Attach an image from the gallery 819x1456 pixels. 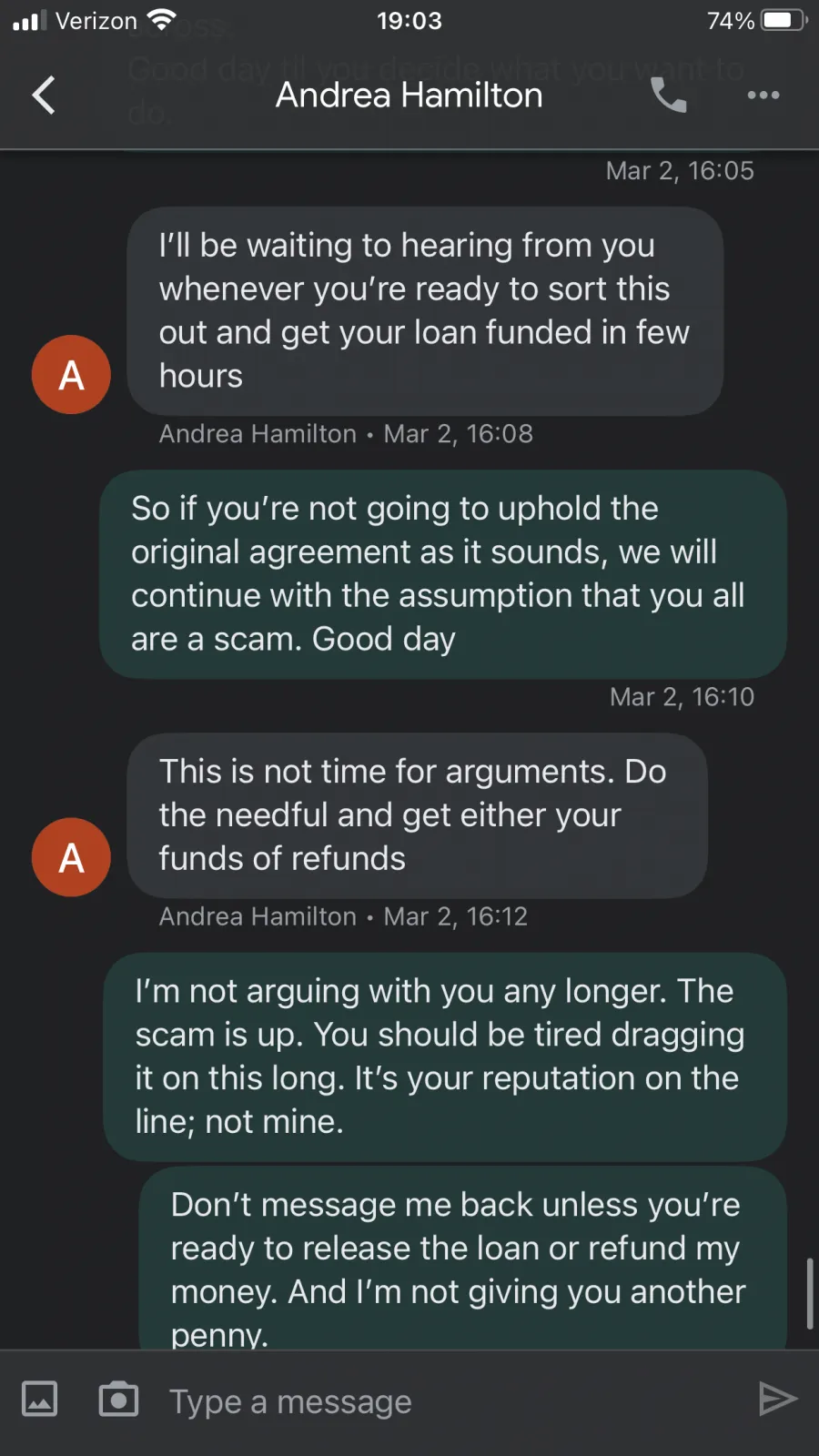pos(39,1400)
